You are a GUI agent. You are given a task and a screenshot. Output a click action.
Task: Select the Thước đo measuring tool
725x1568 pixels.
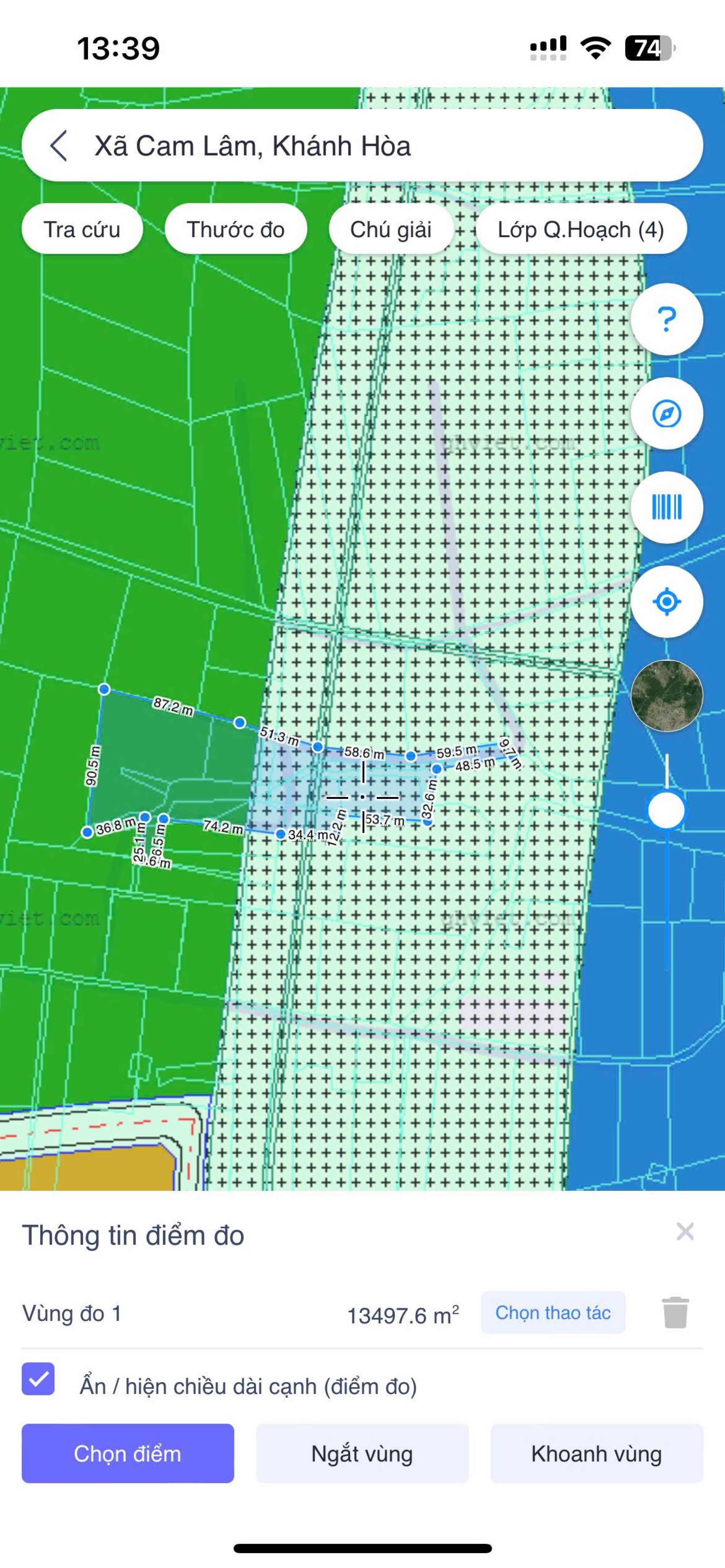236,229
